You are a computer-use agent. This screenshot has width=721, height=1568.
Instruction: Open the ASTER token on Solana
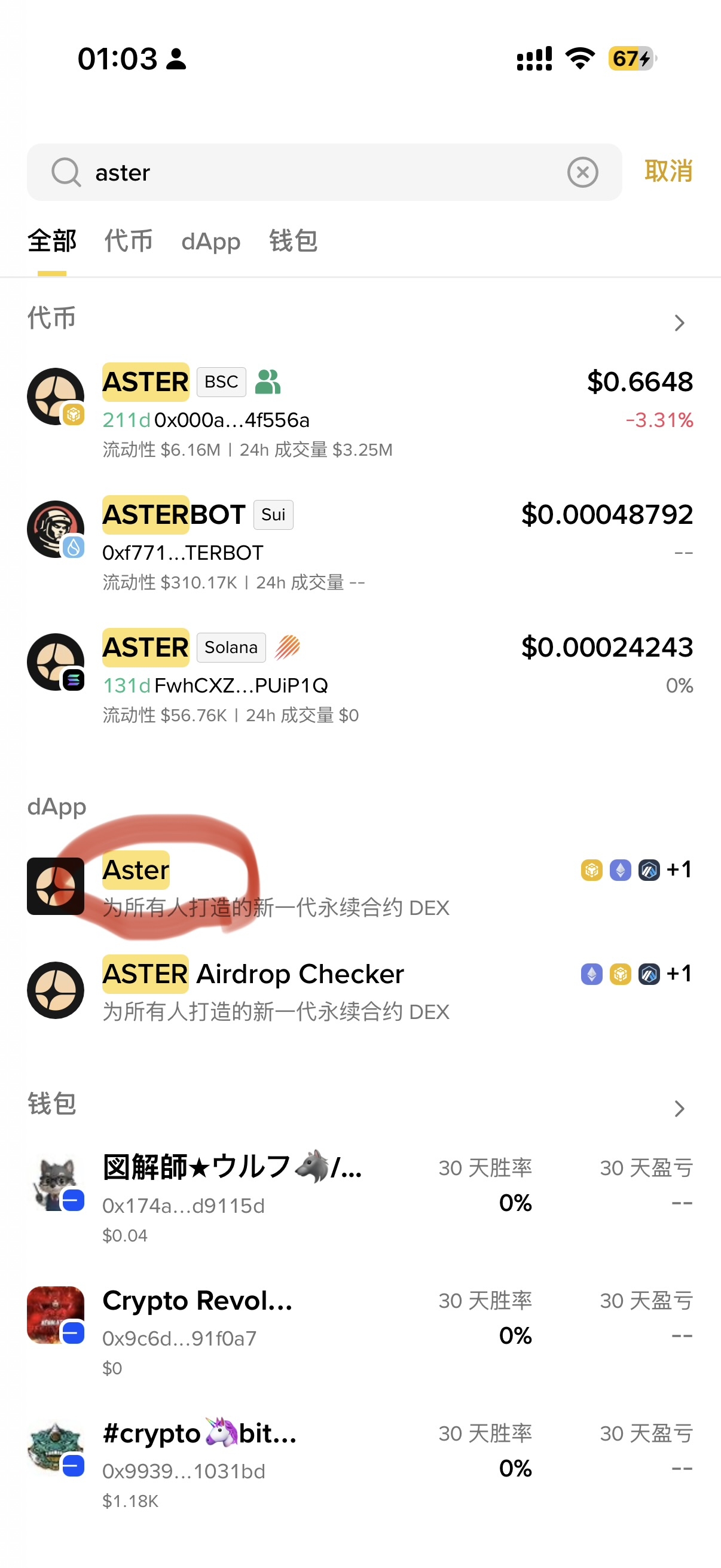(359, 673)
